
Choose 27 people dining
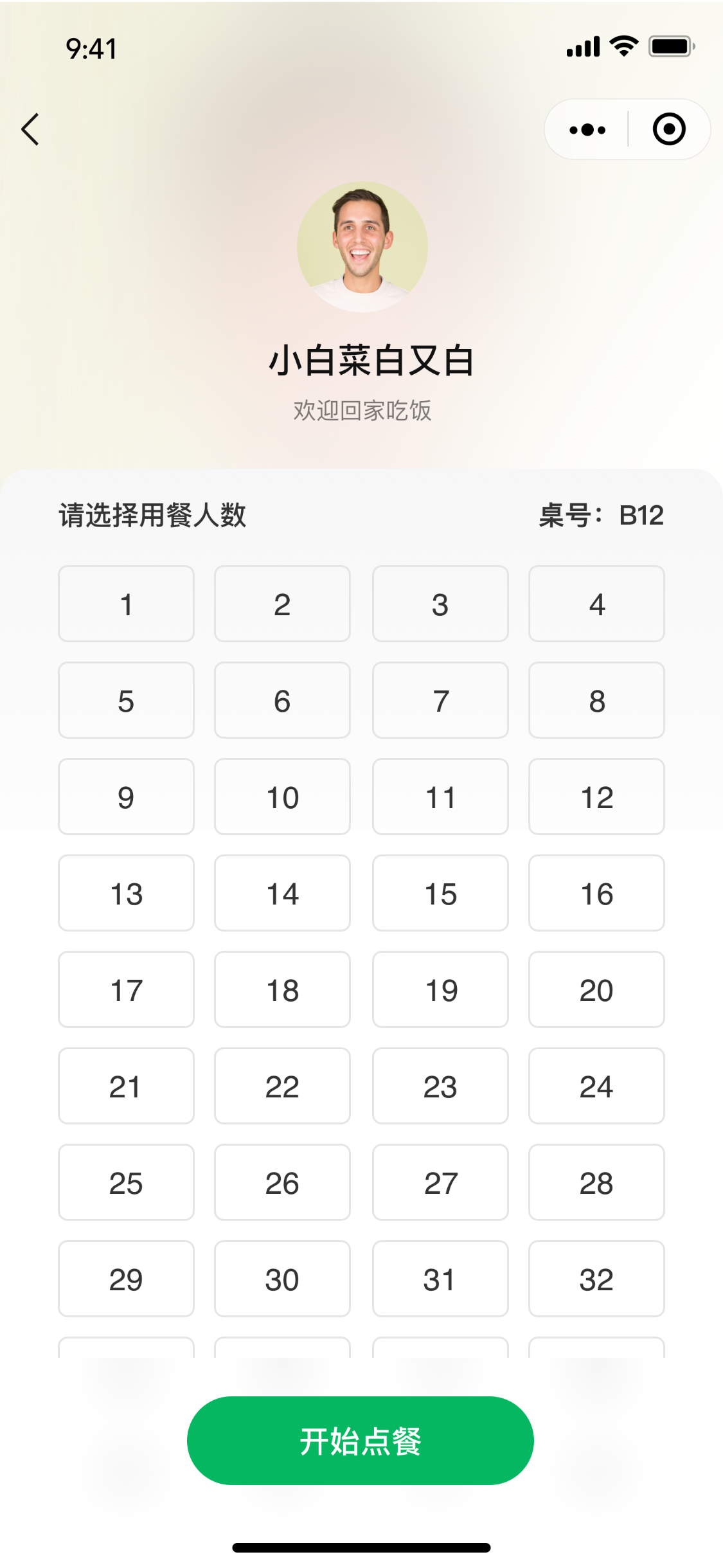[x=440, y=1182]
